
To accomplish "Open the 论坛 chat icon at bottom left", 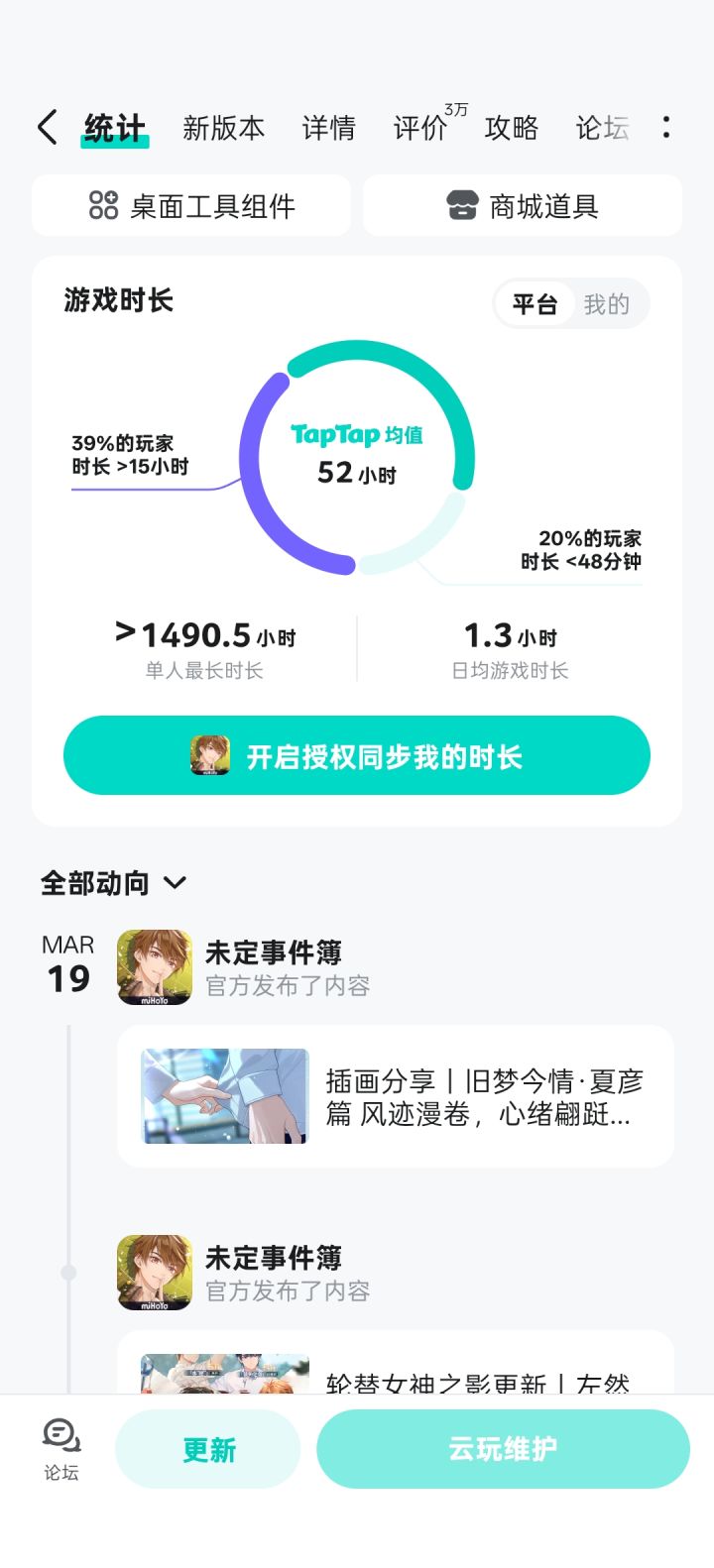I will (59, 1438).
